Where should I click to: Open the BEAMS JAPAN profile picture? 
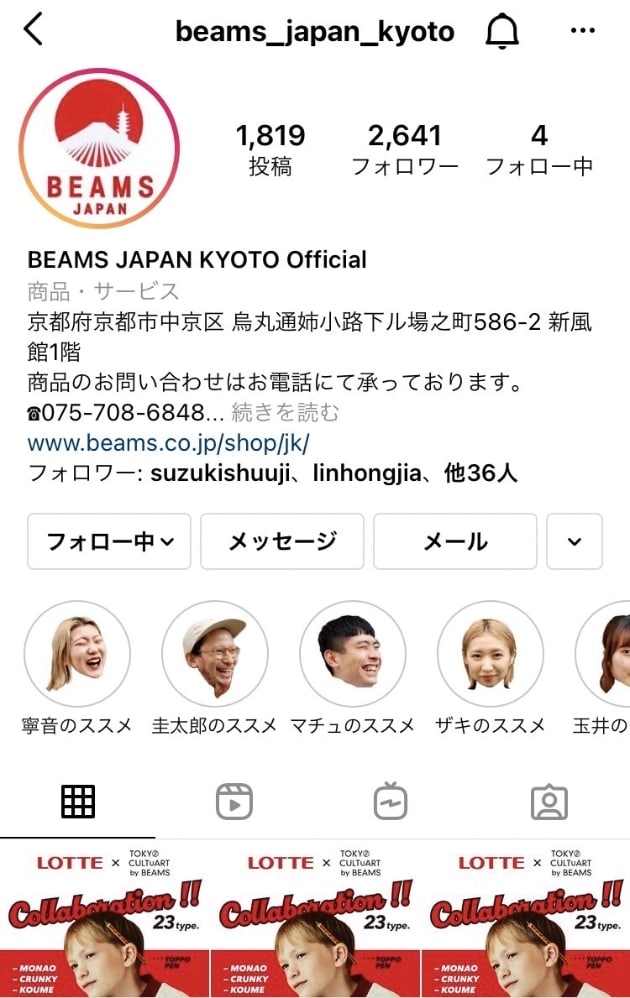click(99, 149)
